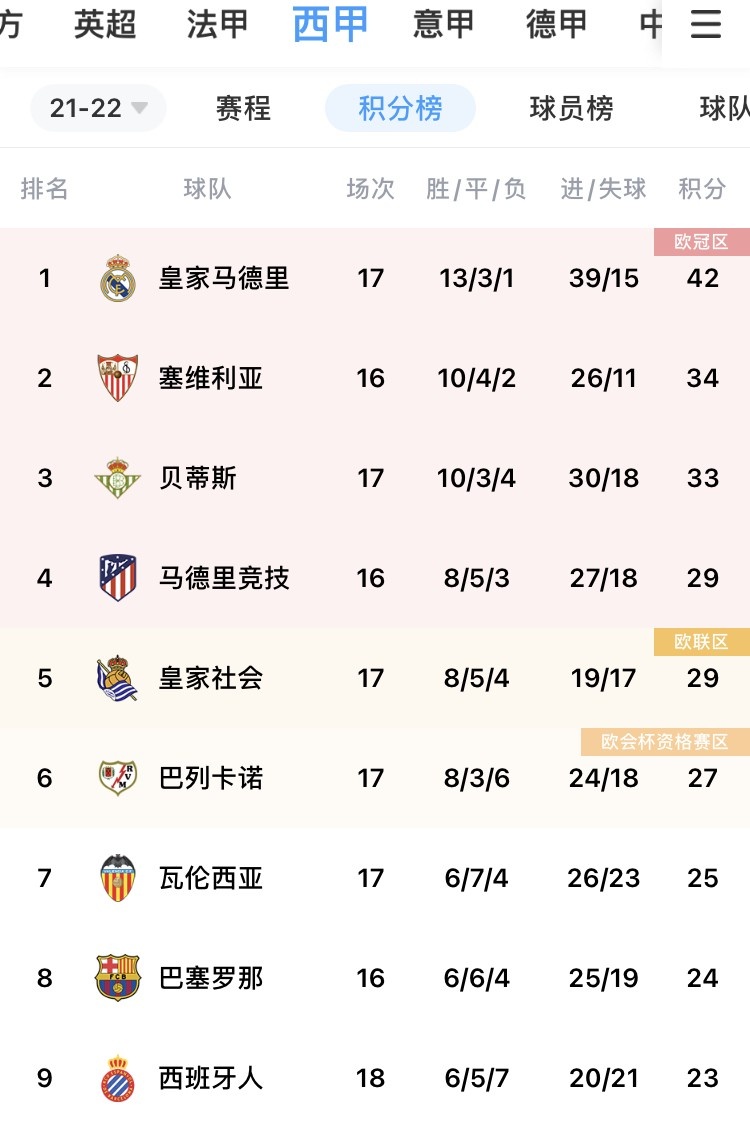Select the 积分榜 standings tab
Viewport: 750px width, 1134px height.
400,108
